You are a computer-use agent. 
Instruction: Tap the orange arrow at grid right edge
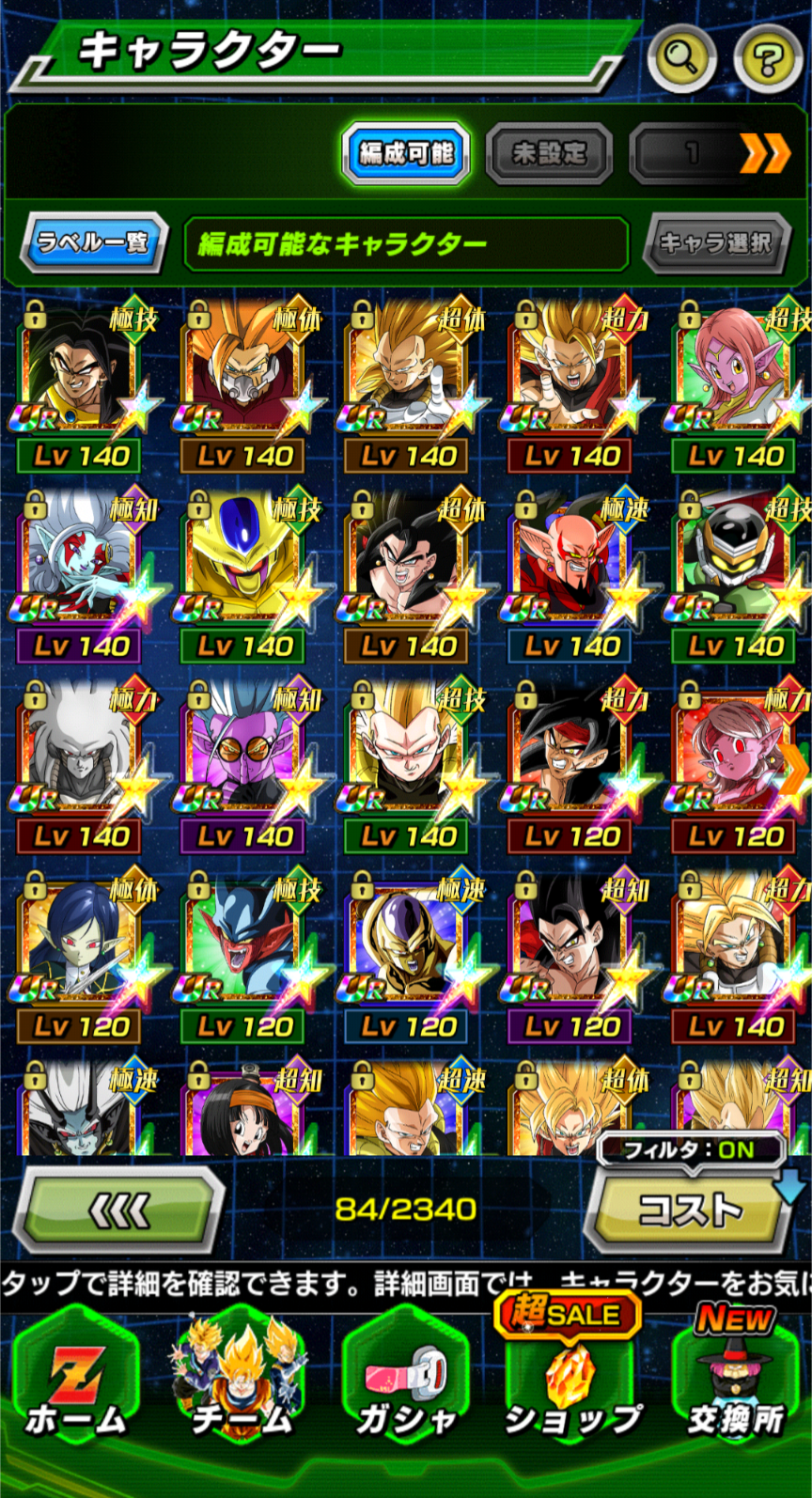(x=795, y=769)
